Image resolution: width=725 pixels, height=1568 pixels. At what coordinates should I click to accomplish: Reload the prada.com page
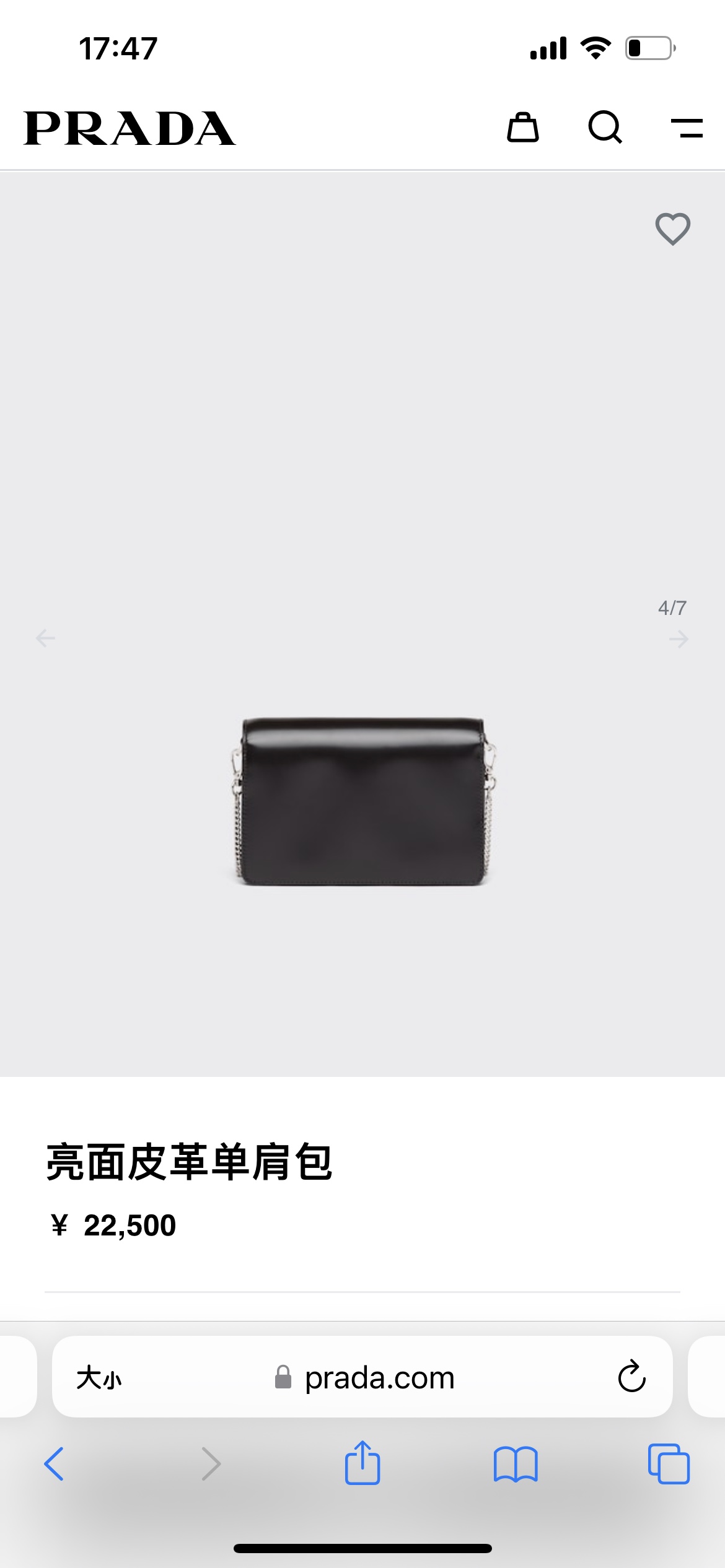tap(631, 1377)
